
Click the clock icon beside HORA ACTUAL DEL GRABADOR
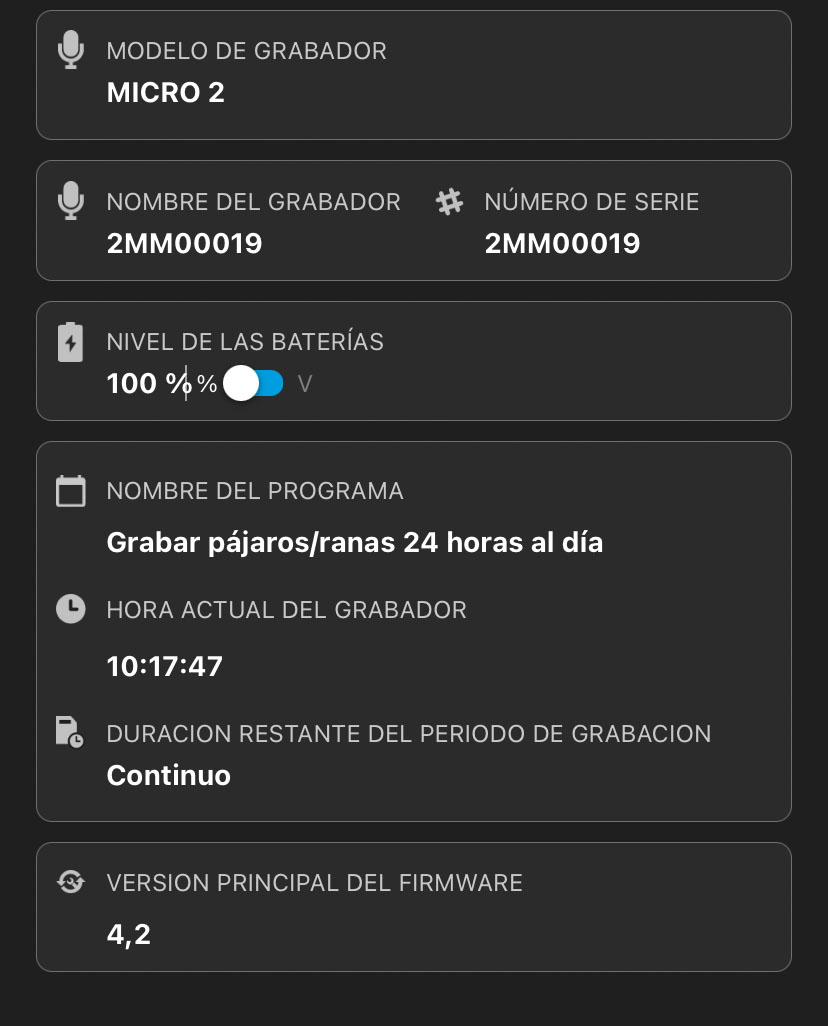[x=70, y=608]
